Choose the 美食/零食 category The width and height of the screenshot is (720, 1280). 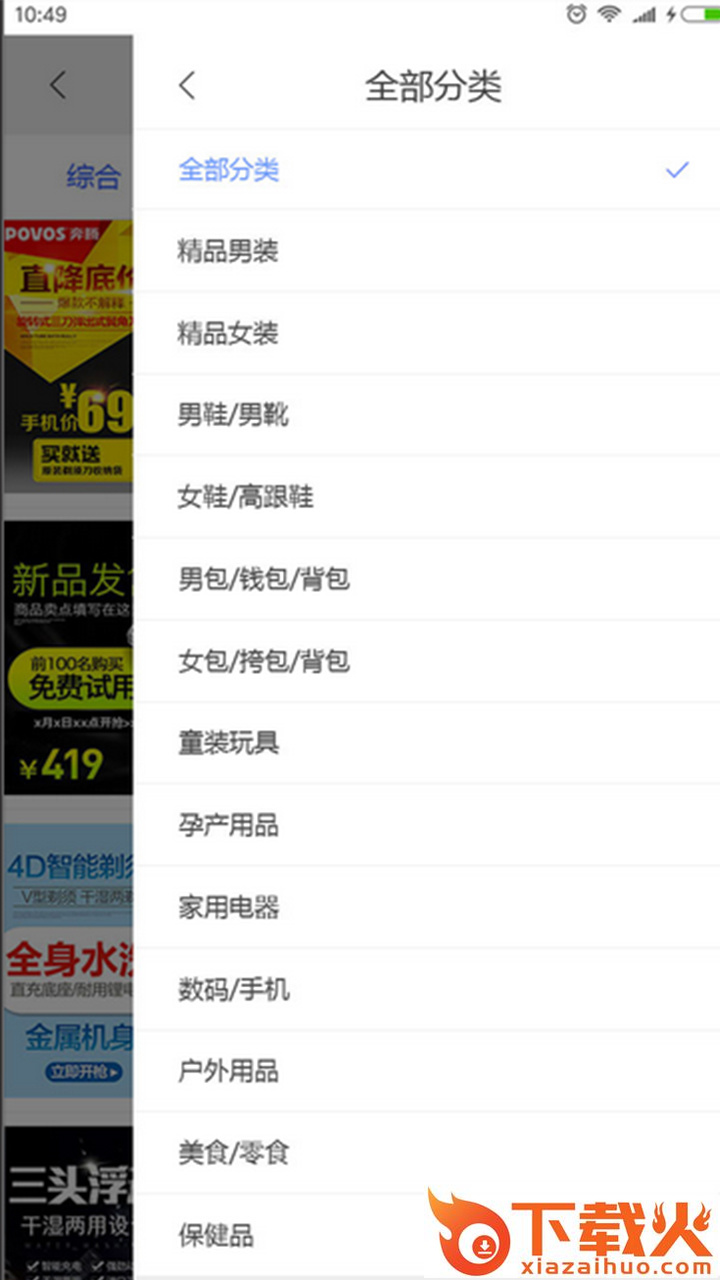[x=233, y=1153]
